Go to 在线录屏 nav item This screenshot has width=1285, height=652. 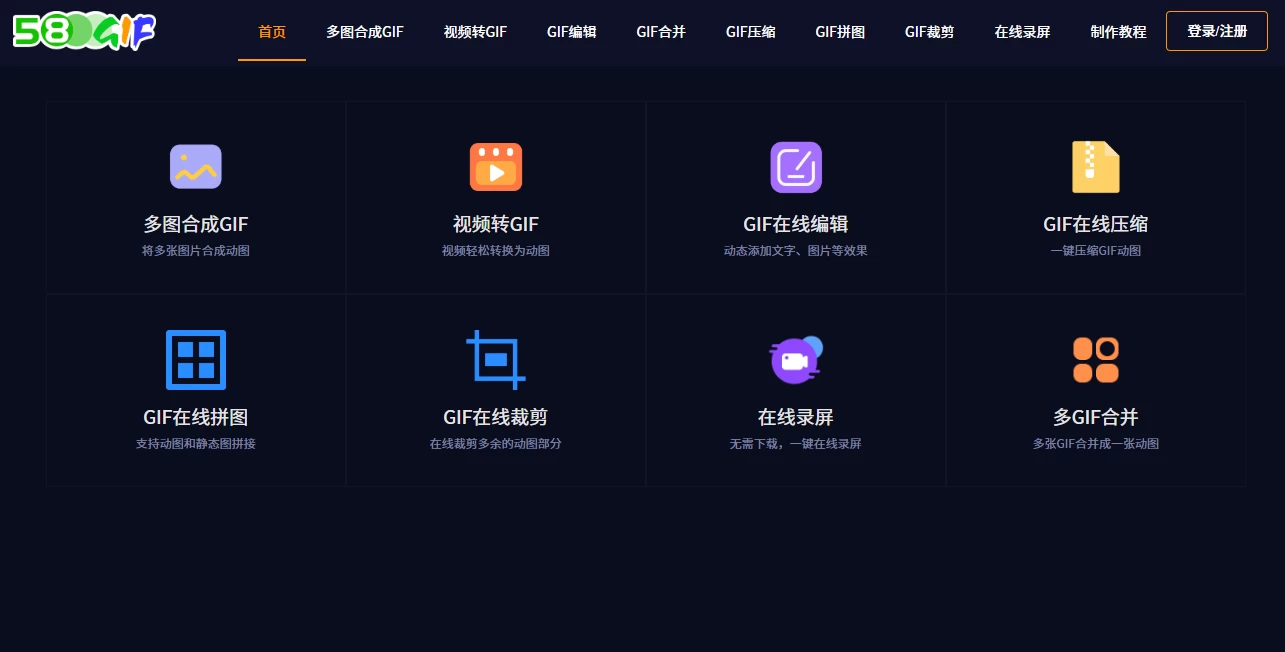(x=1022, y=32)
